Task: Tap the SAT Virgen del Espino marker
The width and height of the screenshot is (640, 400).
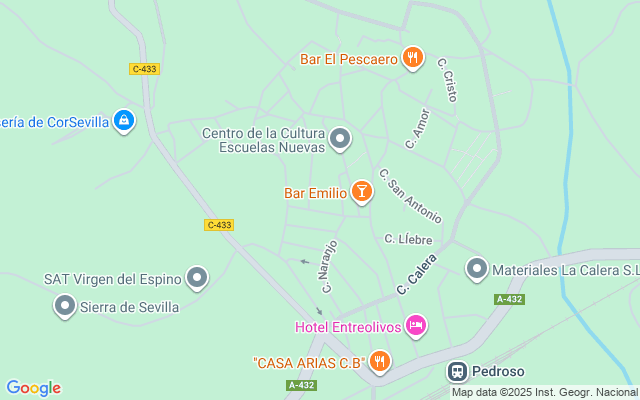Action: click(198, 278)
